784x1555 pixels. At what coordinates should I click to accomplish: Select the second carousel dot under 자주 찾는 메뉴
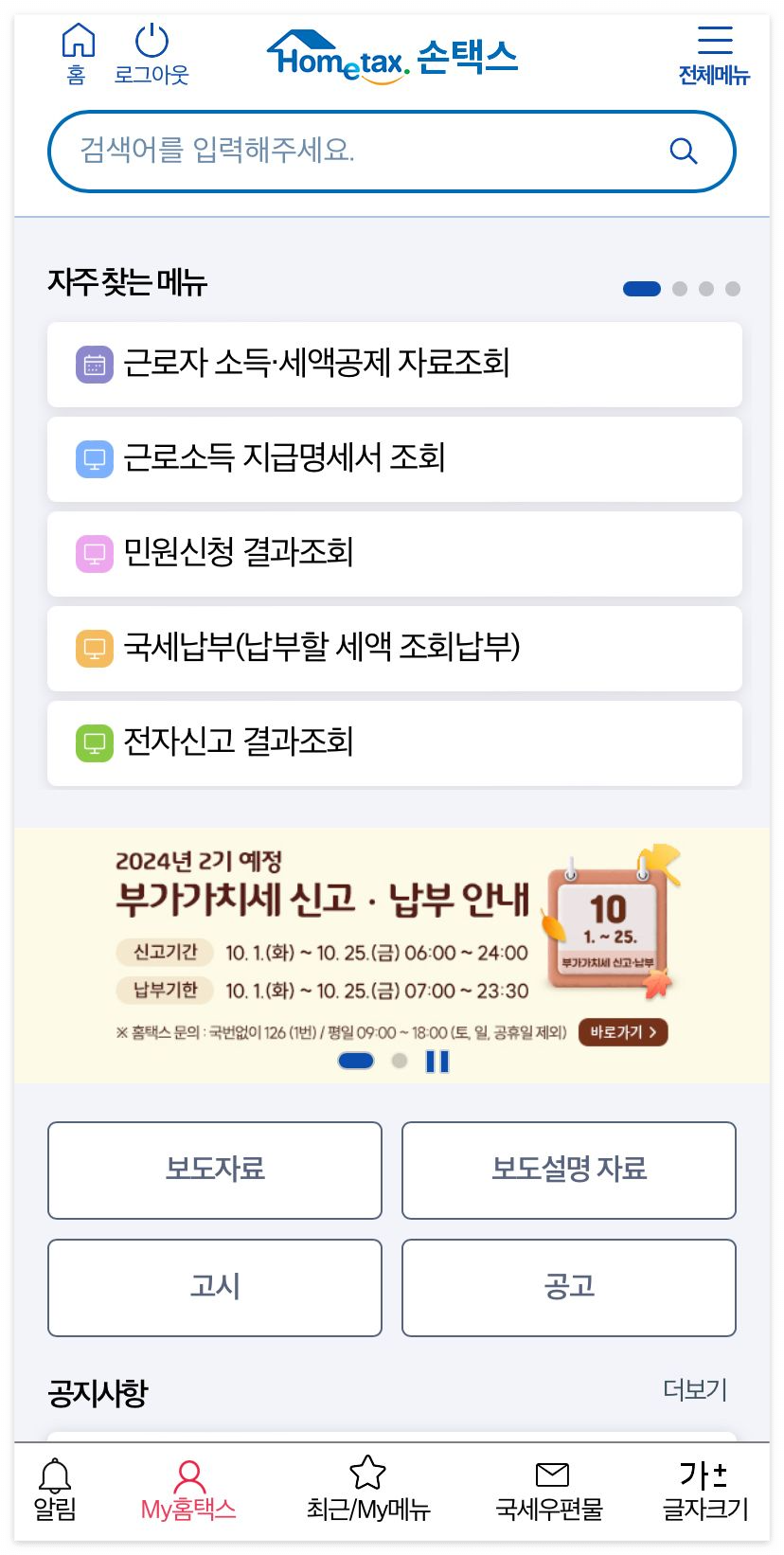tap(679, 288)
